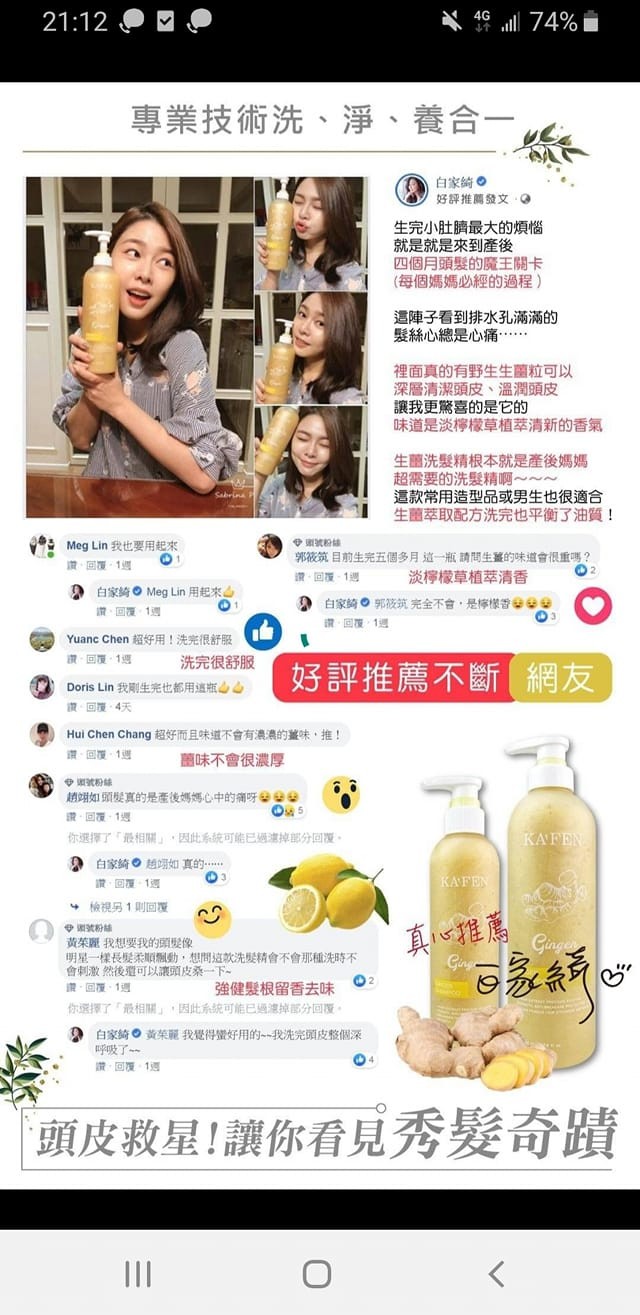
Task: Open the recent apps overview
Action: coord(138,1273)
